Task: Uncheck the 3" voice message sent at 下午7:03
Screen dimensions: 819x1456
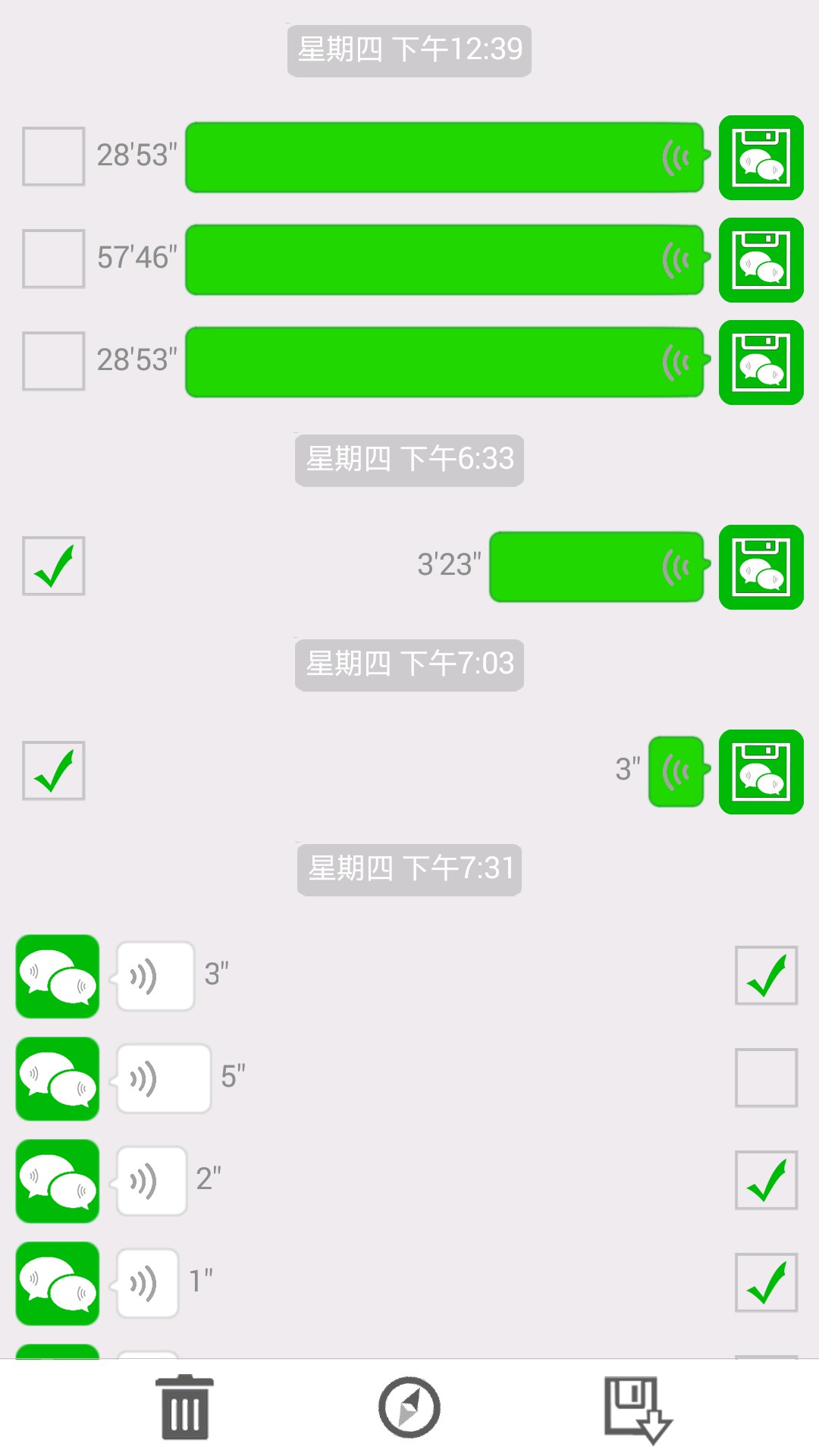Action: (53, 770)
